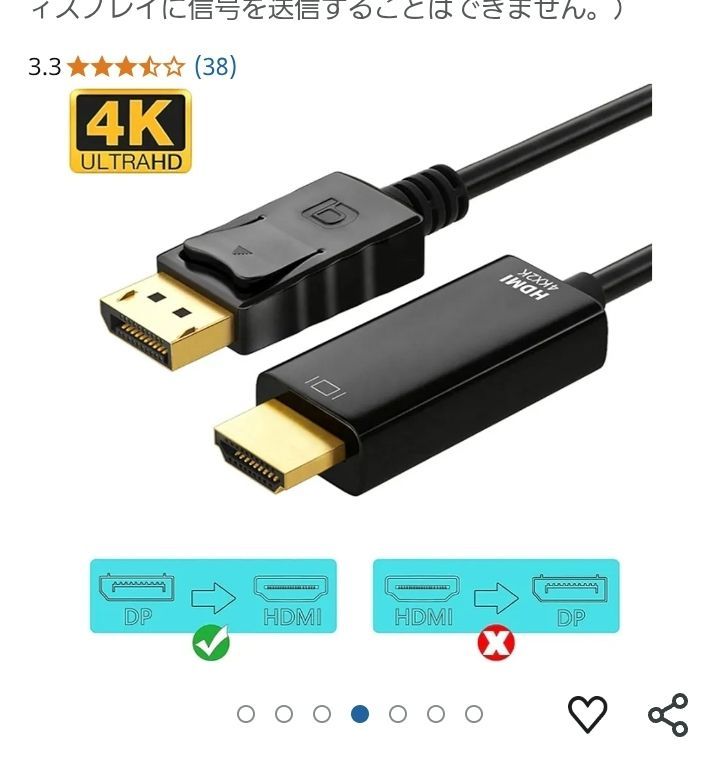This screenshot has width=720, height=759.
Task: Share this product listing
Action: click(x=668, y=714)
